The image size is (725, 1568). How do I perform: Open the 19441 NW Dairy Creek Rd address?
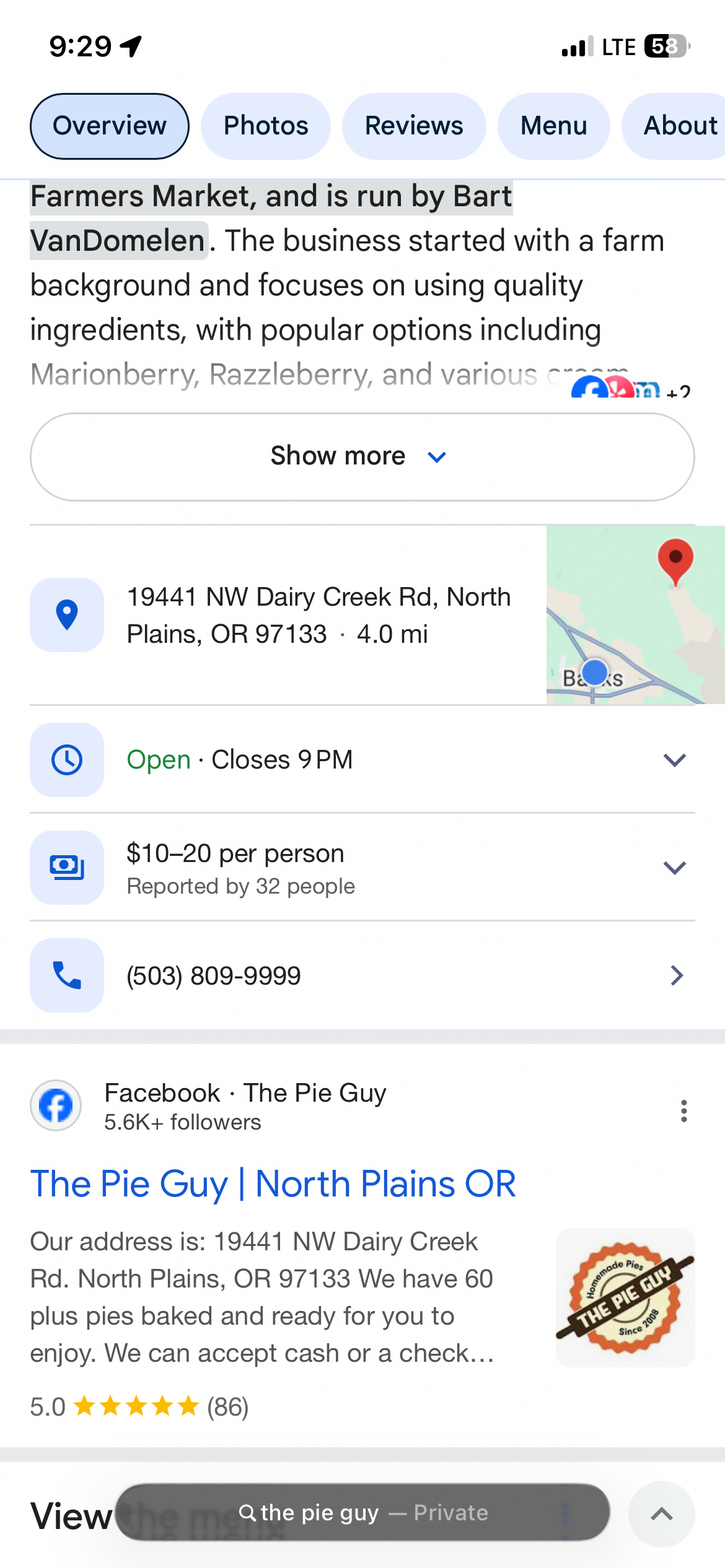click(x=319, y=615)
